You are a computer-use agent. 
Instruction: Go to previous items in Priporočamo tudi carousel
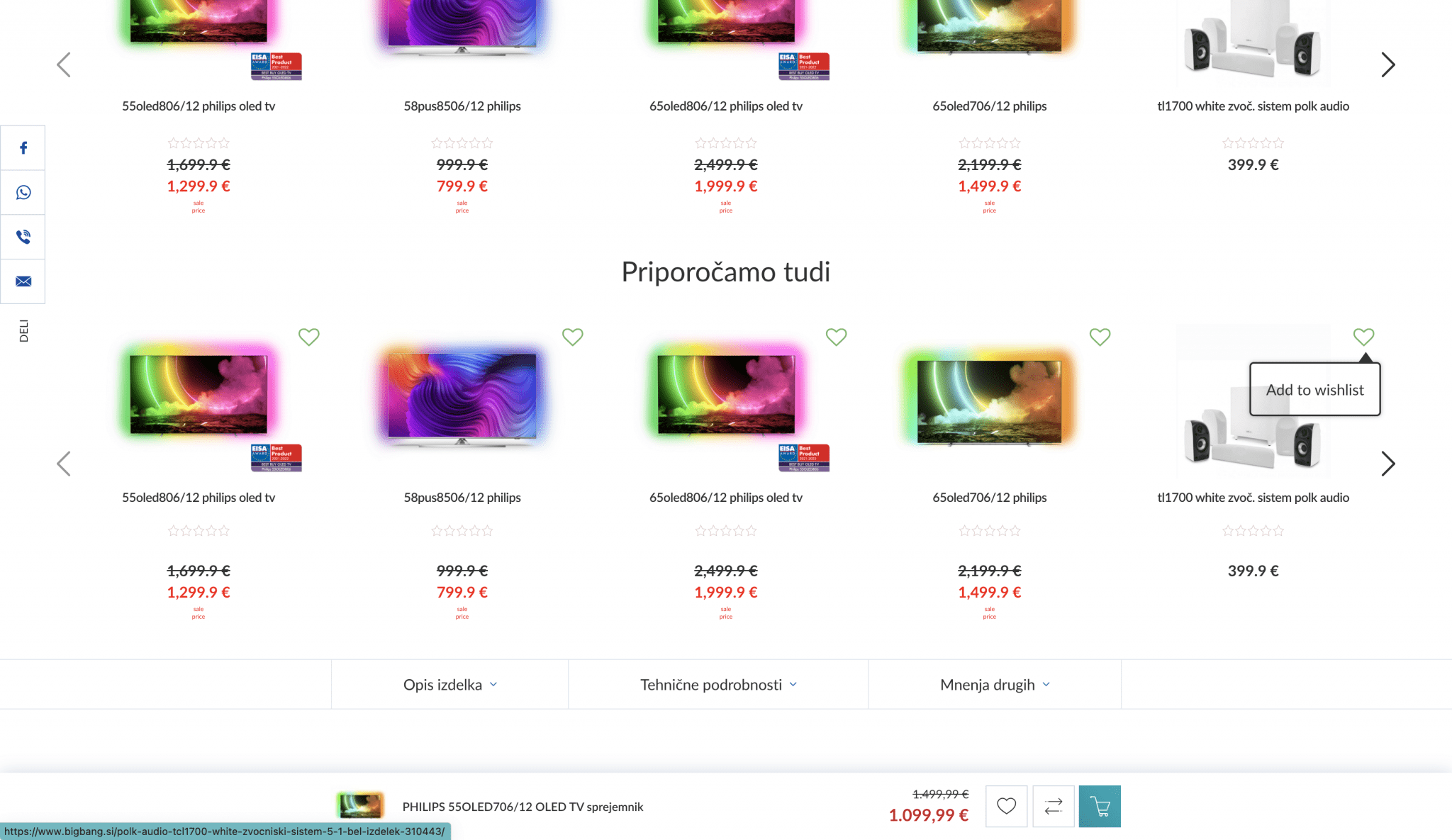pos(64,464)
